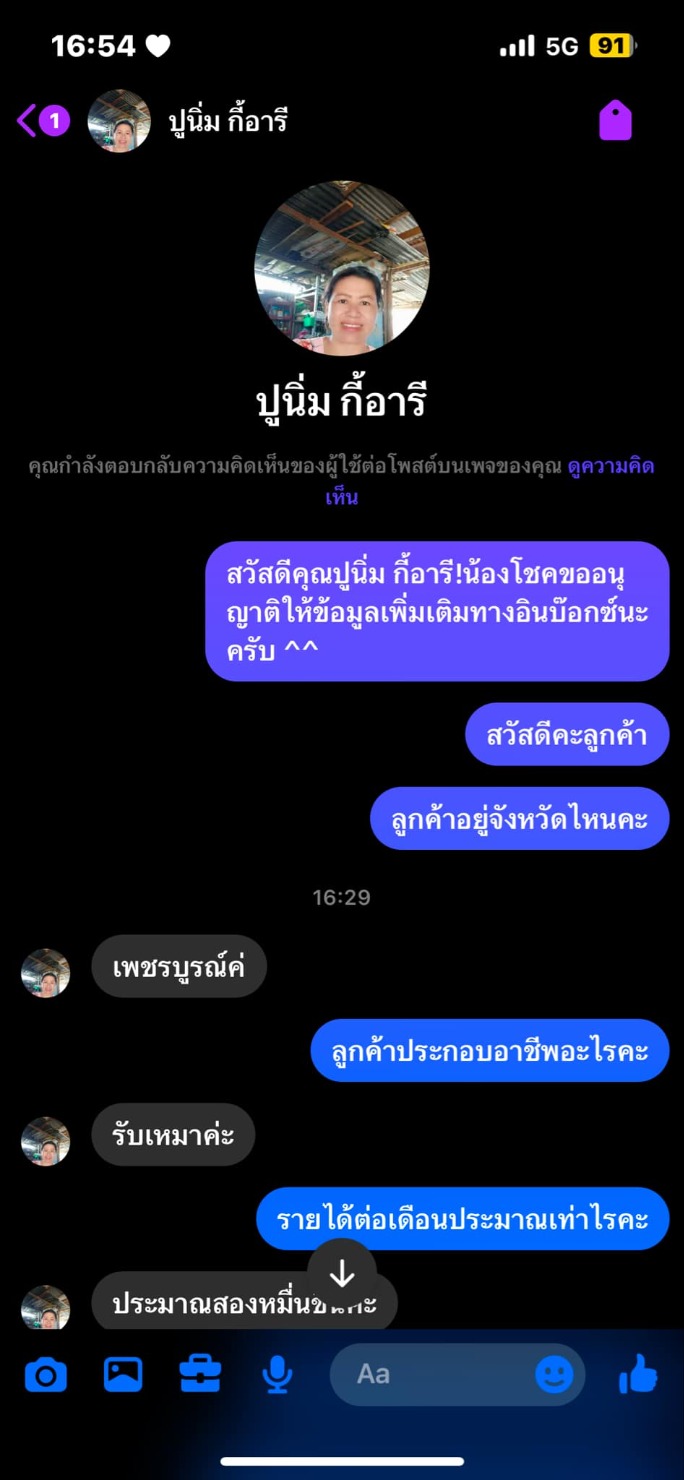Screen dimensions: 684x1480
Task: Open the emoji picker smiley
Action: click(x=554, y=1375)
